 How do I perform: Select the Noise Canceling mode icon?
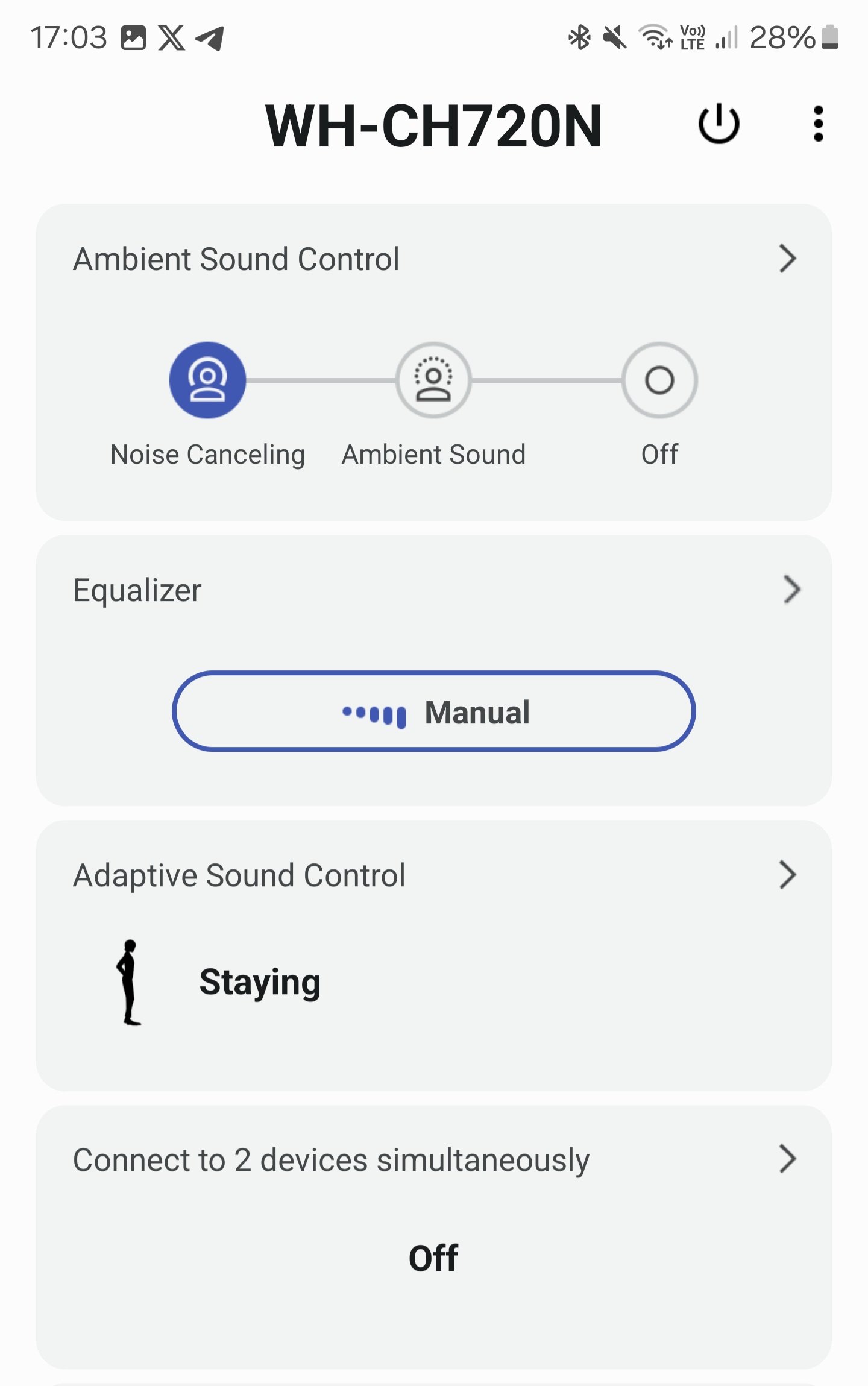pos(207,379)
